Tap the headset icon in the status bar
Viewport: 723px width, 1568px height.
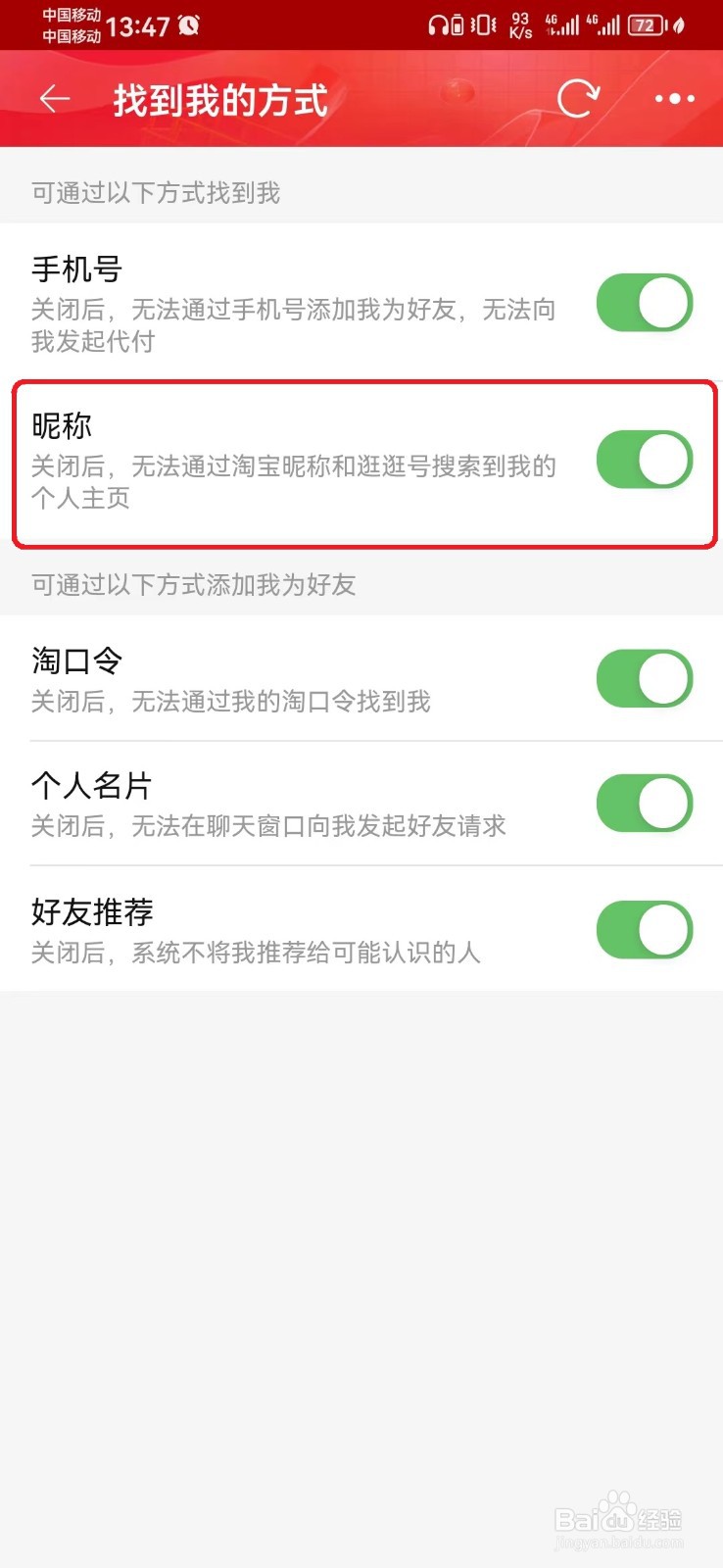(440, 24)
